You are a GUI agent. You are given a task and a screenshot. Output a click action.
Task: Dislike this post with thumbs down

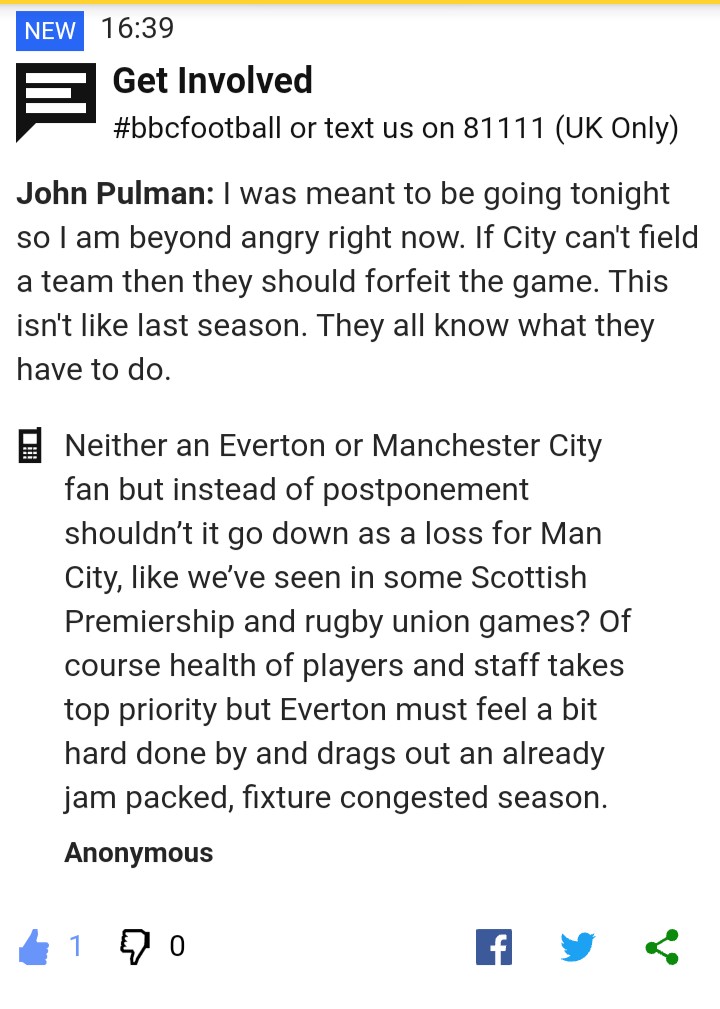pyautogui.click(x=134, y=946)
